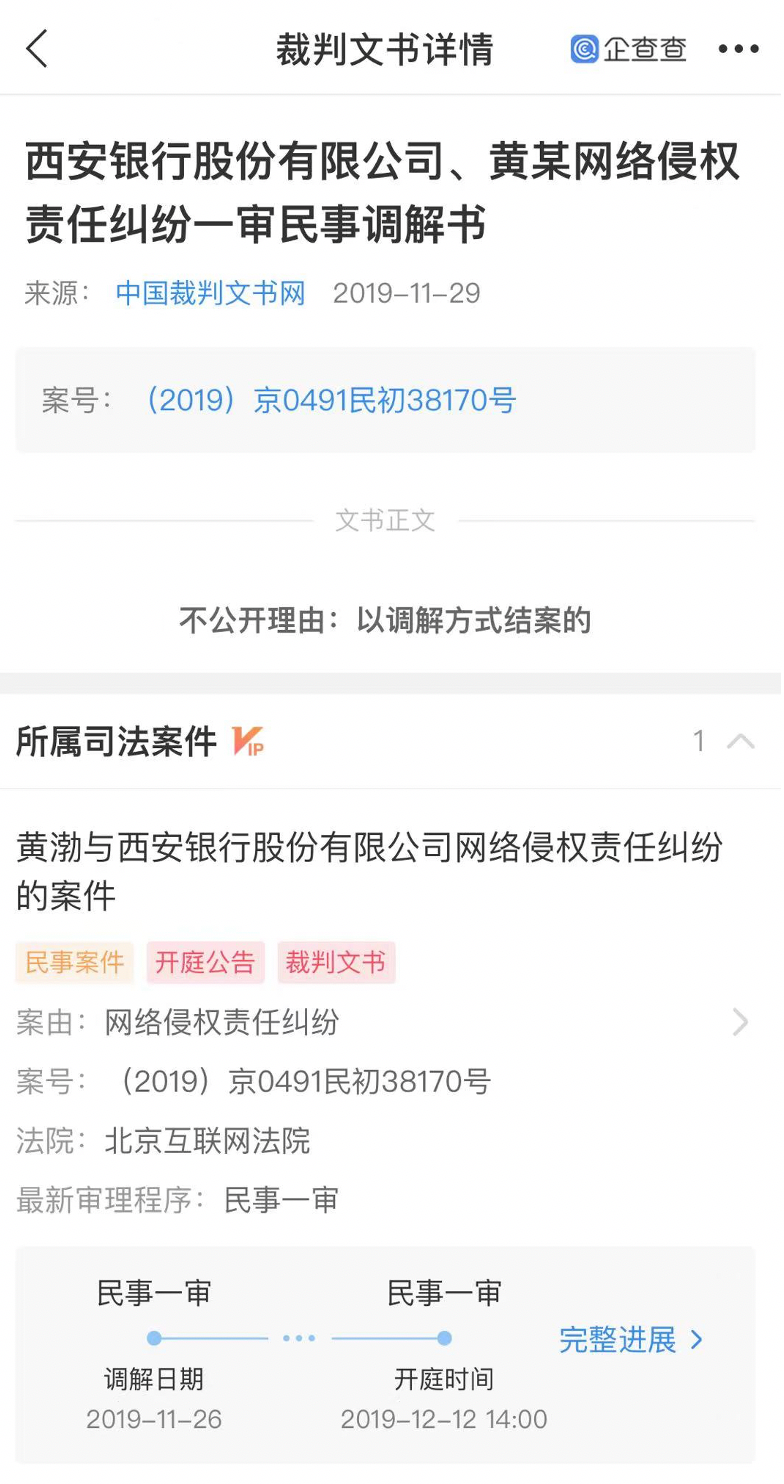Open the 中国裁判文书网 source link
Screen dimensions: 784x1484
(210, 293)
